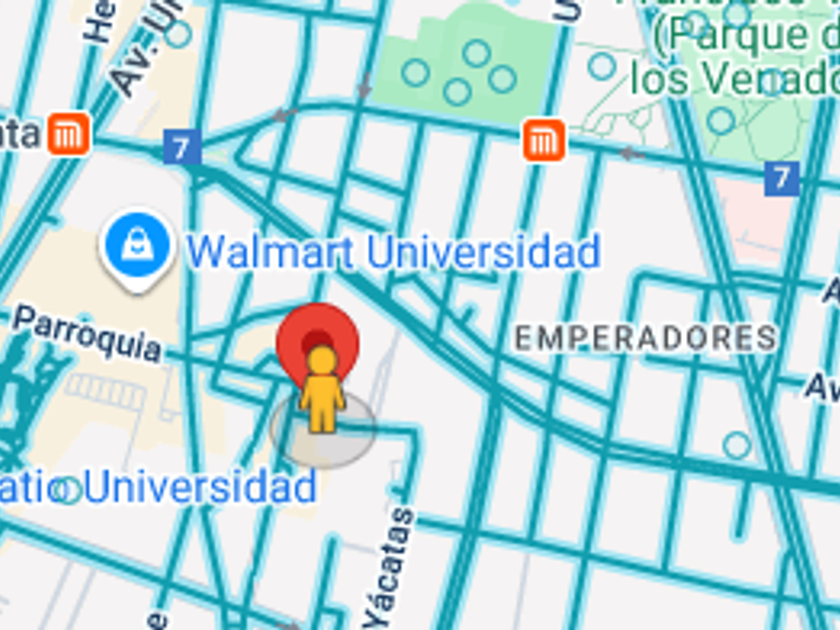The width and height of the screenshot is (840, 630).
Task: Open the metro station icon below the green park
Action: pos(544,140)
